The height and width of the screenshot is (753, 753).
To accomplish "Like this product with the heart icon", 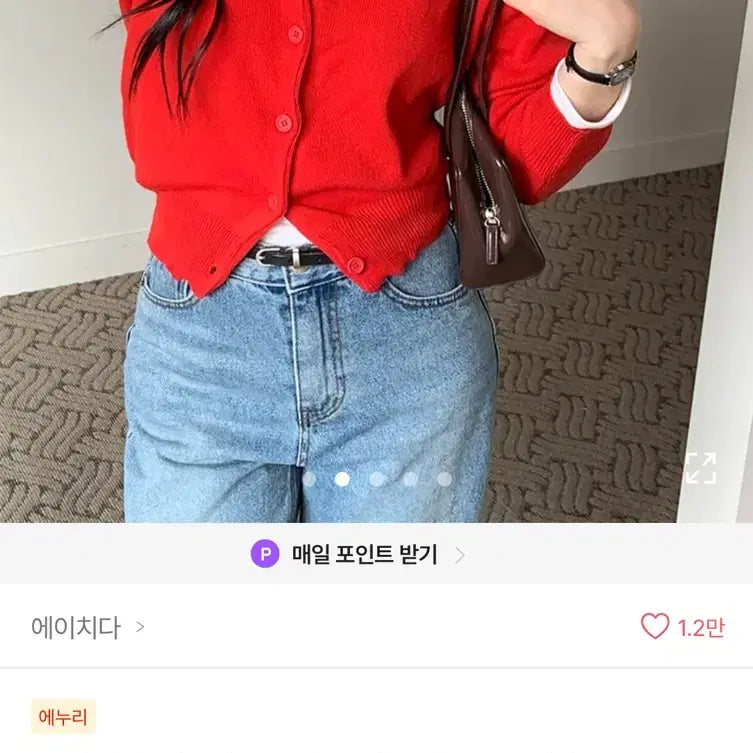I will (x=654, y=627).
